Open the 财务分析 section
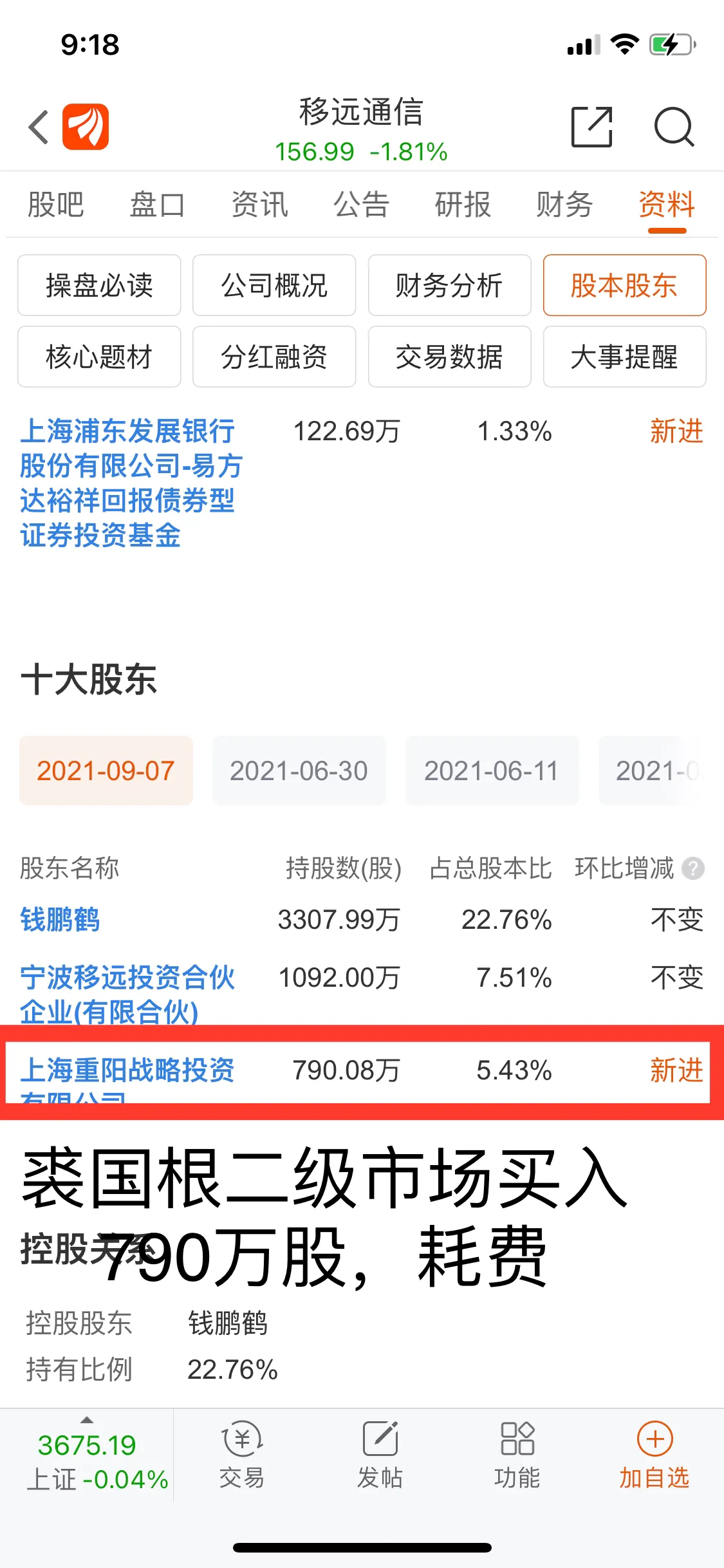This screenshot has width=724, height=1568. pos(449,285)
